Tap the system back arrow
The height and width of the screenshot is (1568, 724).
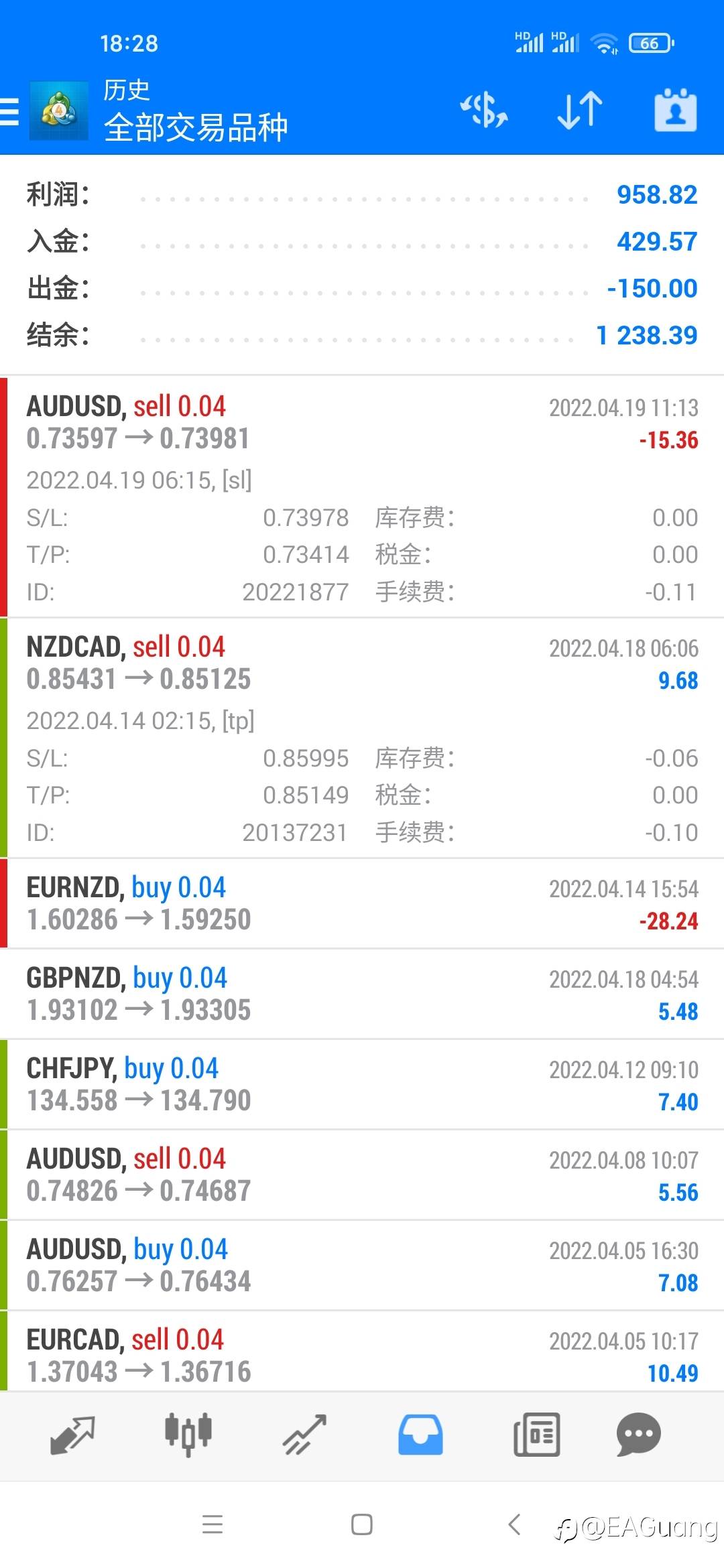pyautogui.click(x=514, y=1524)
